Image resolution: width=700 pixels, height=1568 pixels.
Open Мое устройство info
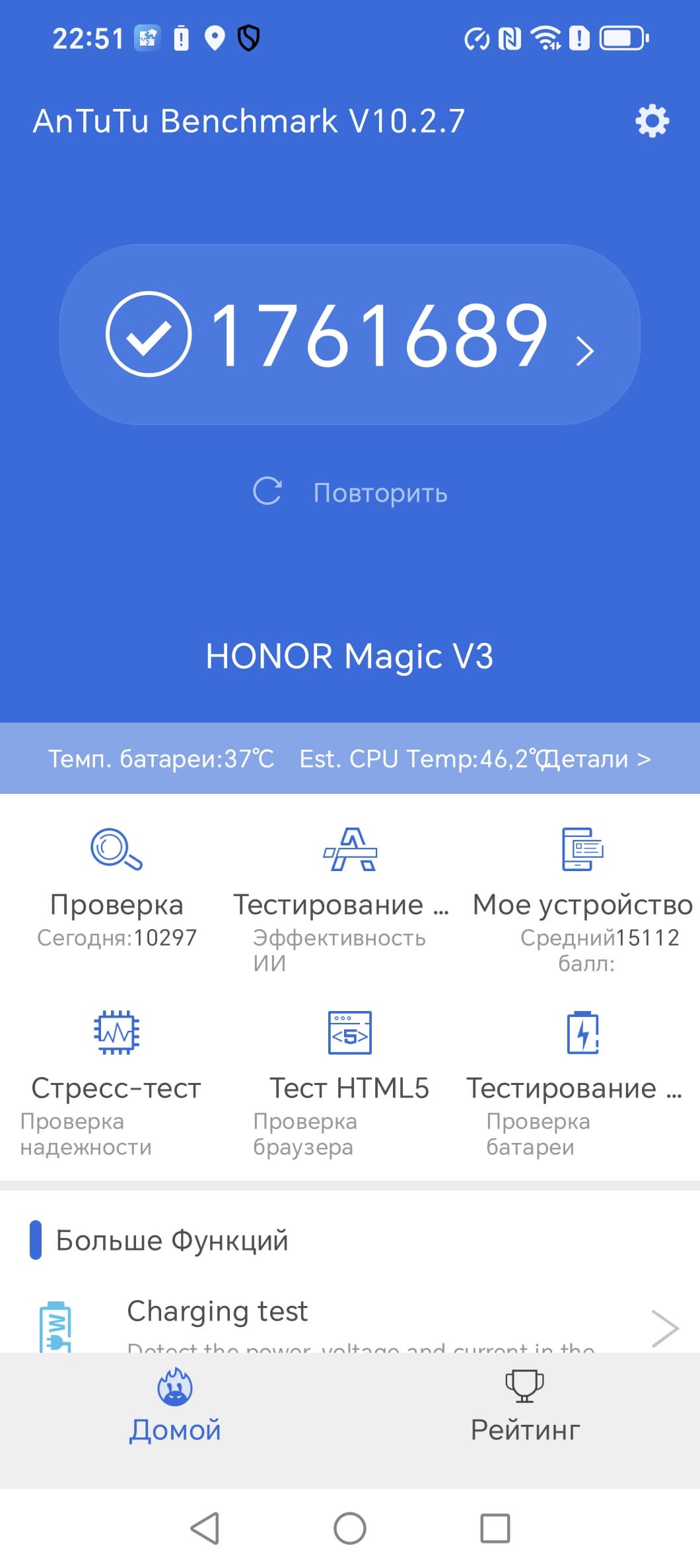tap(583, 898)
